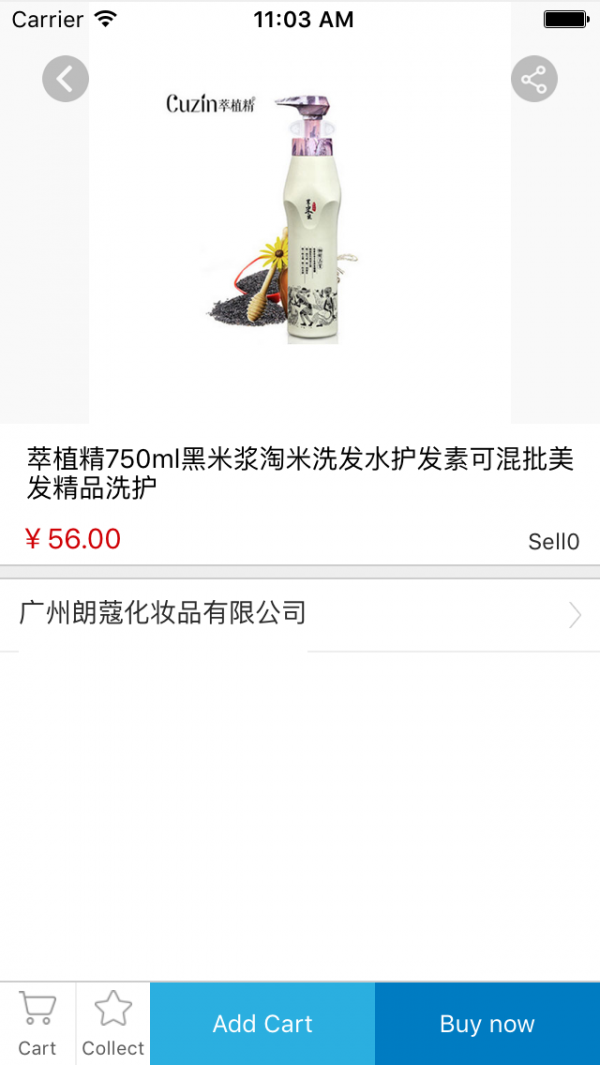Collect this product as a favorite
This screenshot has height=1065, width=600.
click(113, 1023)
